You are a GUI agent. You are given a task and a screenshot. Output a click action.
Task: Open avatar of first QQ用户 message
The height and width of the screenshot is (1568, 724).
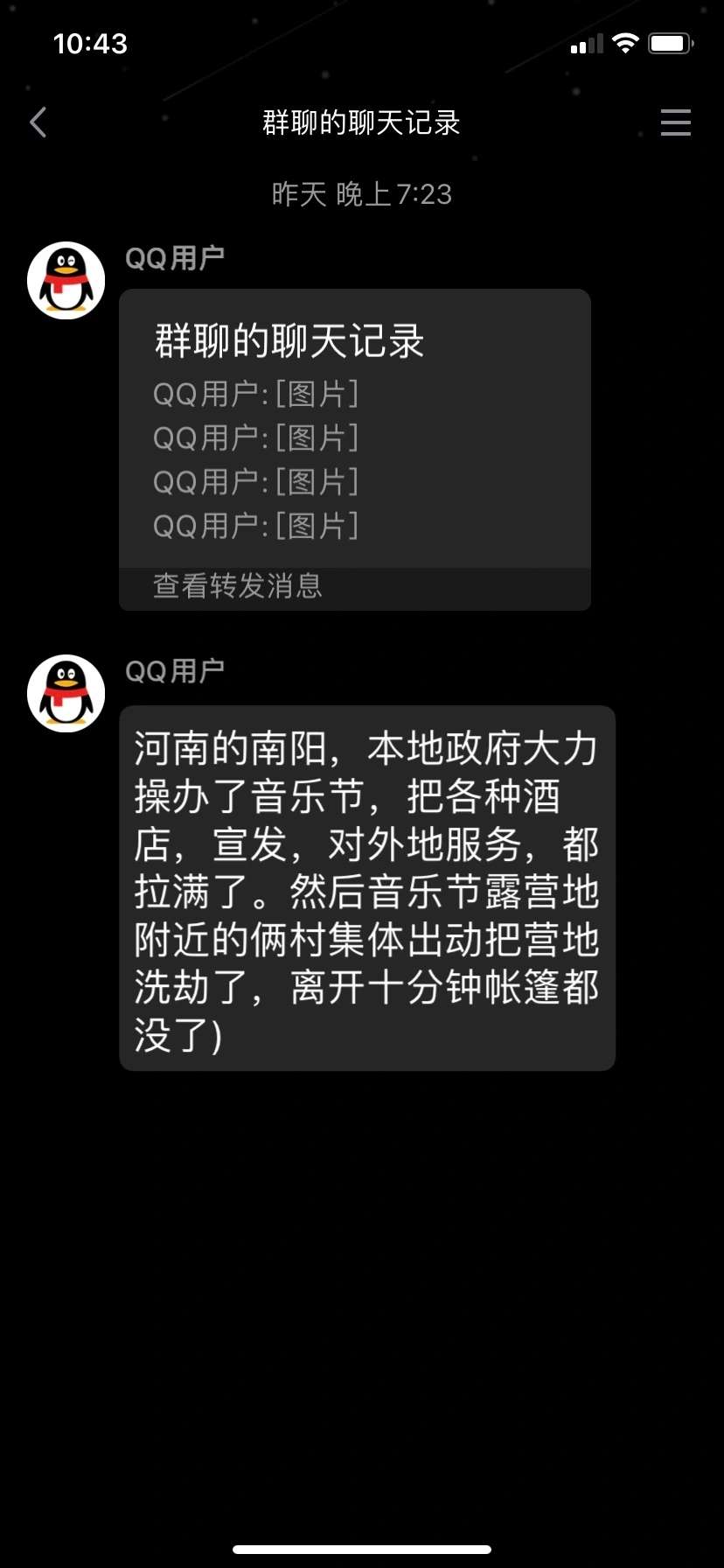tap(66, 280)
